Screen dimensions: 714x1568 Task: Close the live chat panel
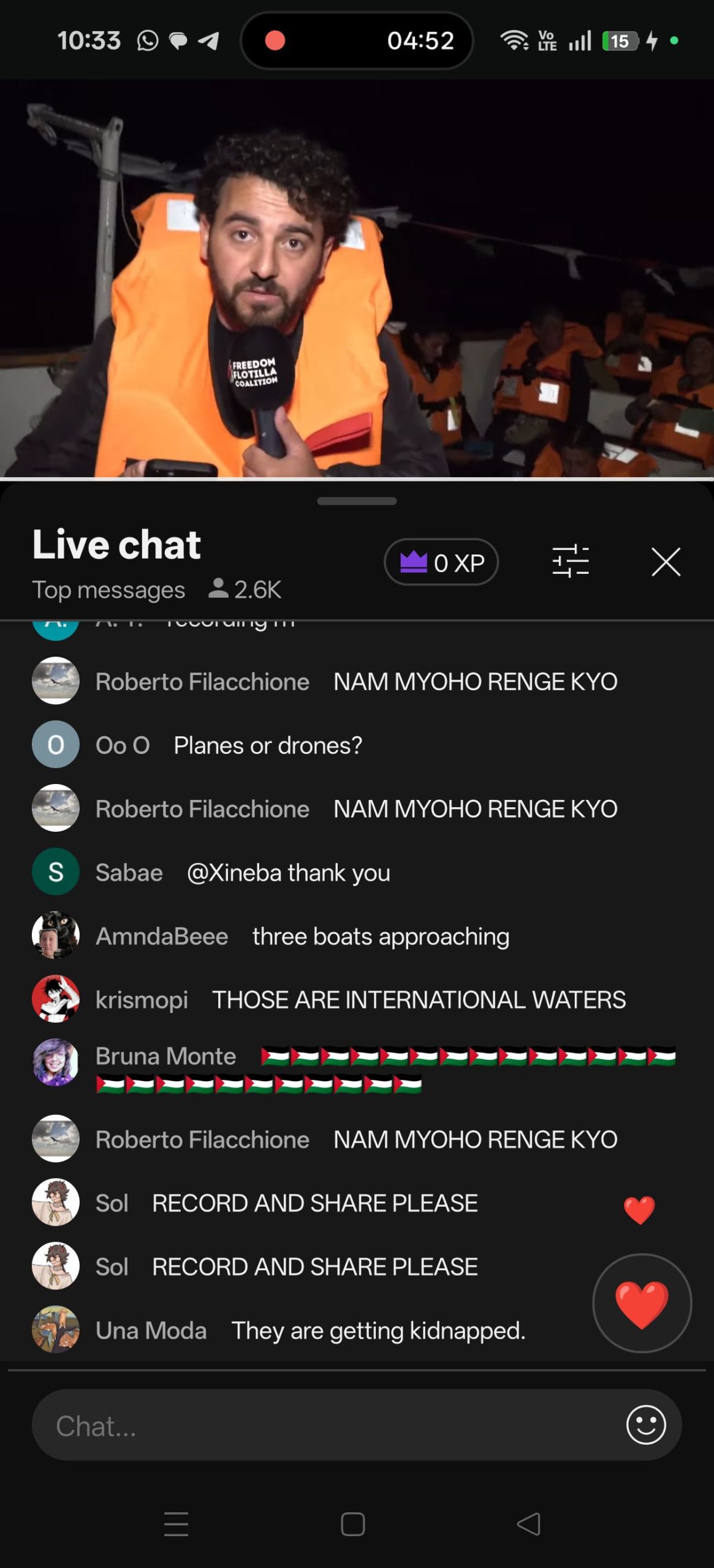coord(666,562)
